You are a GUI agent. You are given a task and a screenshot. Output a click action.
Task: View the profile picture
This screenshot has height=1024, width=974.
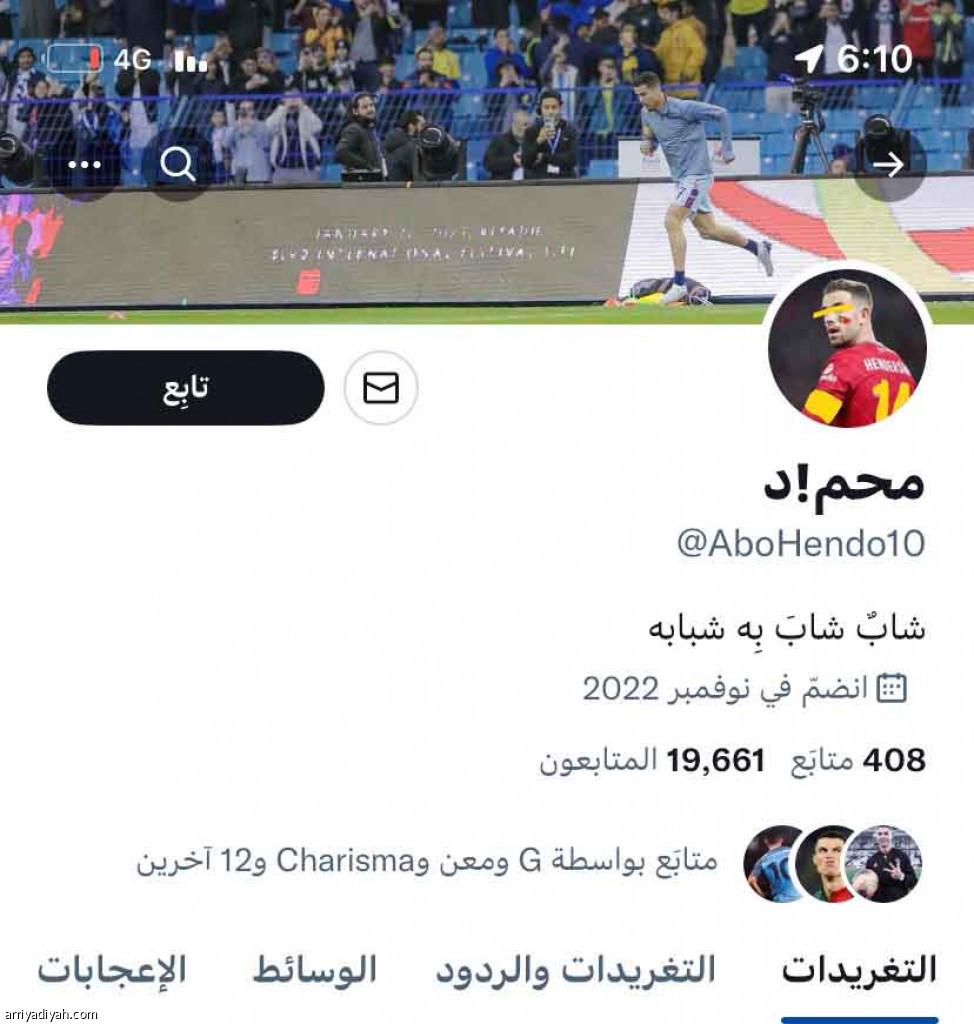click(x=847, y=348)
